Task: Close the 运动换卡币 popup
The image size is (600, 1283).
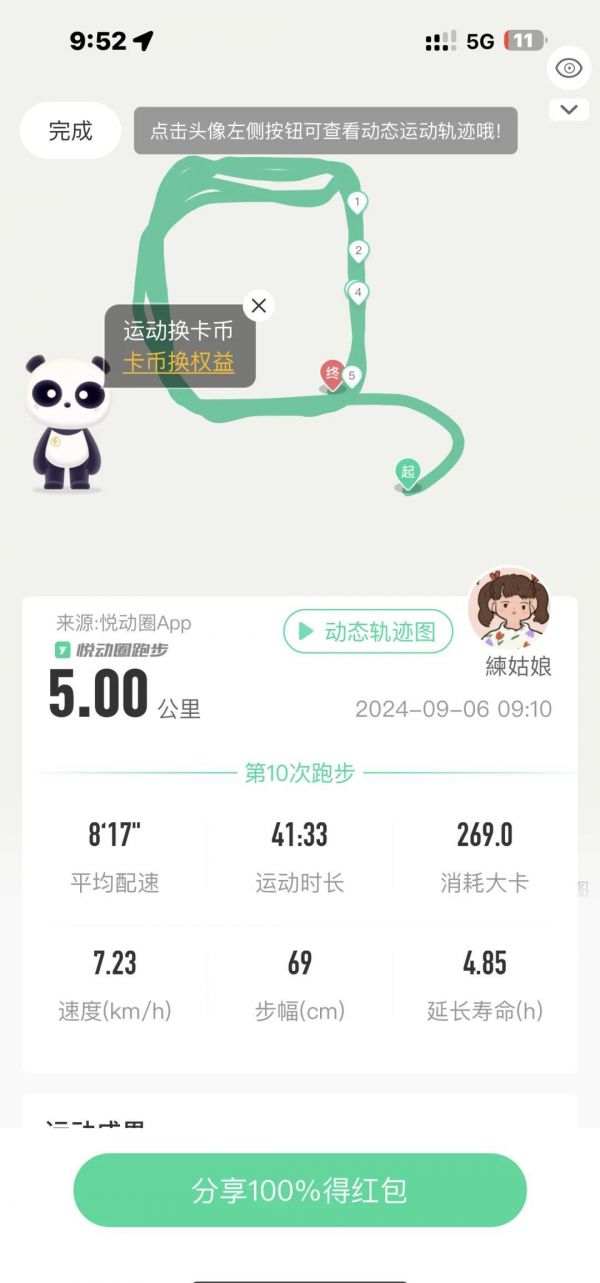Action: tap(258, 306)
